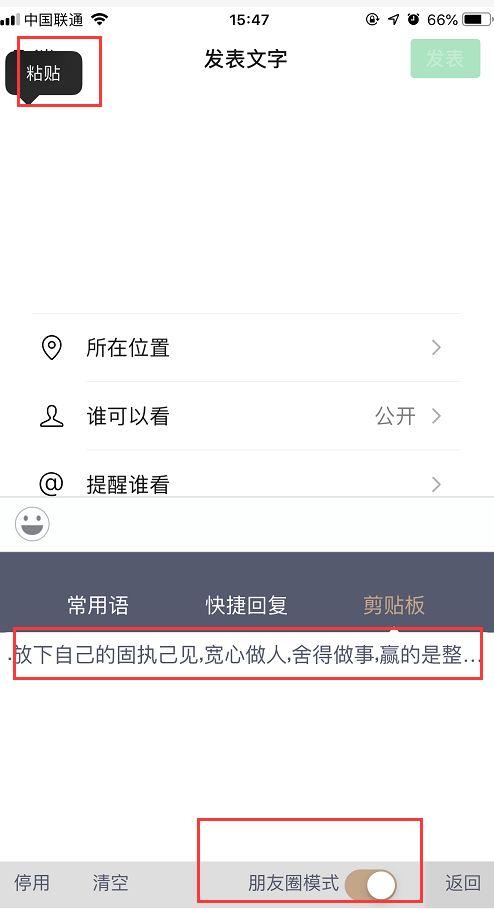The image size is (494, 909).
Task: Tap the 粘贴 paste popup
Action: 43,73
